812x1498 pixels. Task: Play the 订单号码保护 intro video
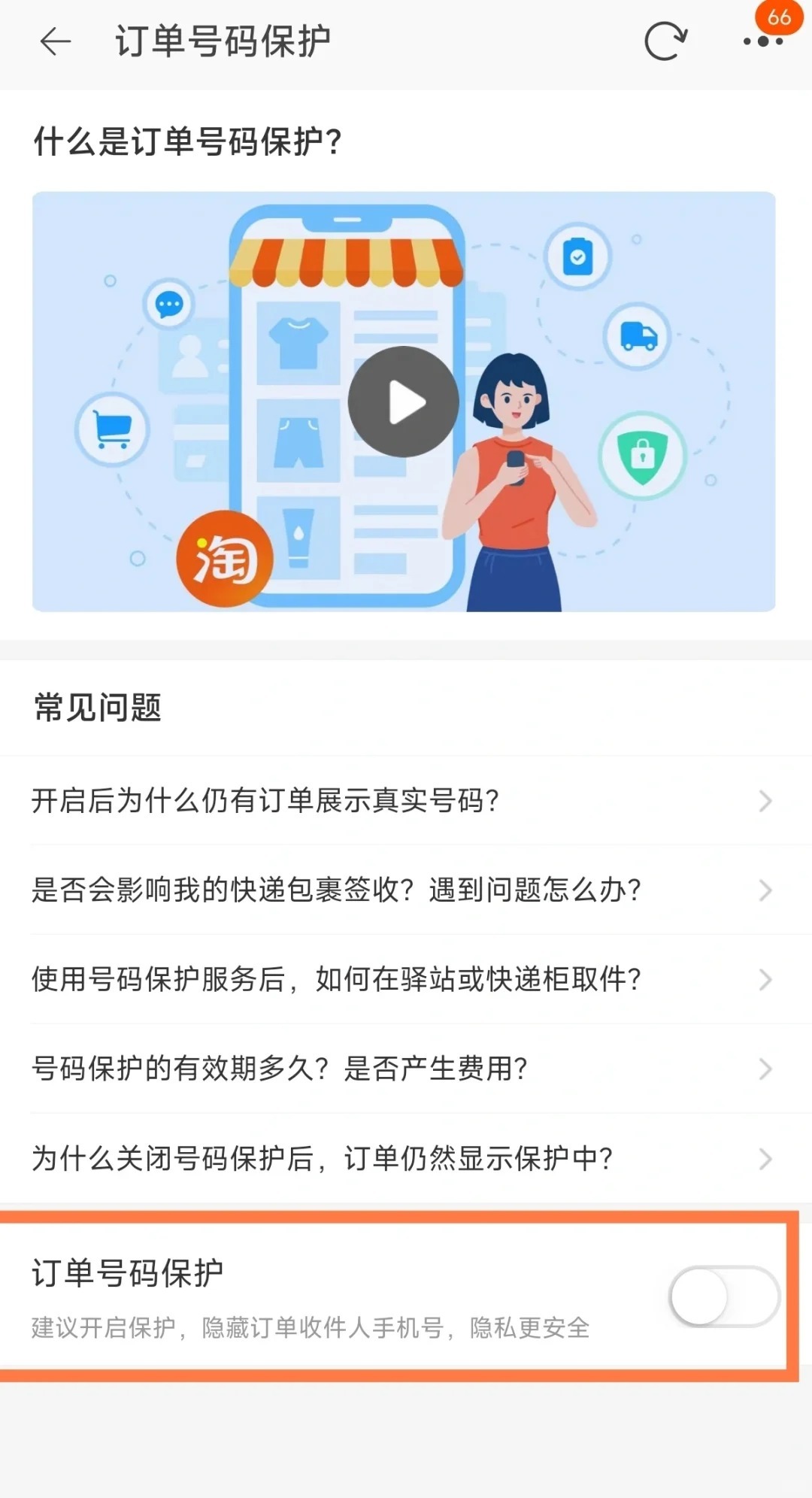click(x=404, y=402)
